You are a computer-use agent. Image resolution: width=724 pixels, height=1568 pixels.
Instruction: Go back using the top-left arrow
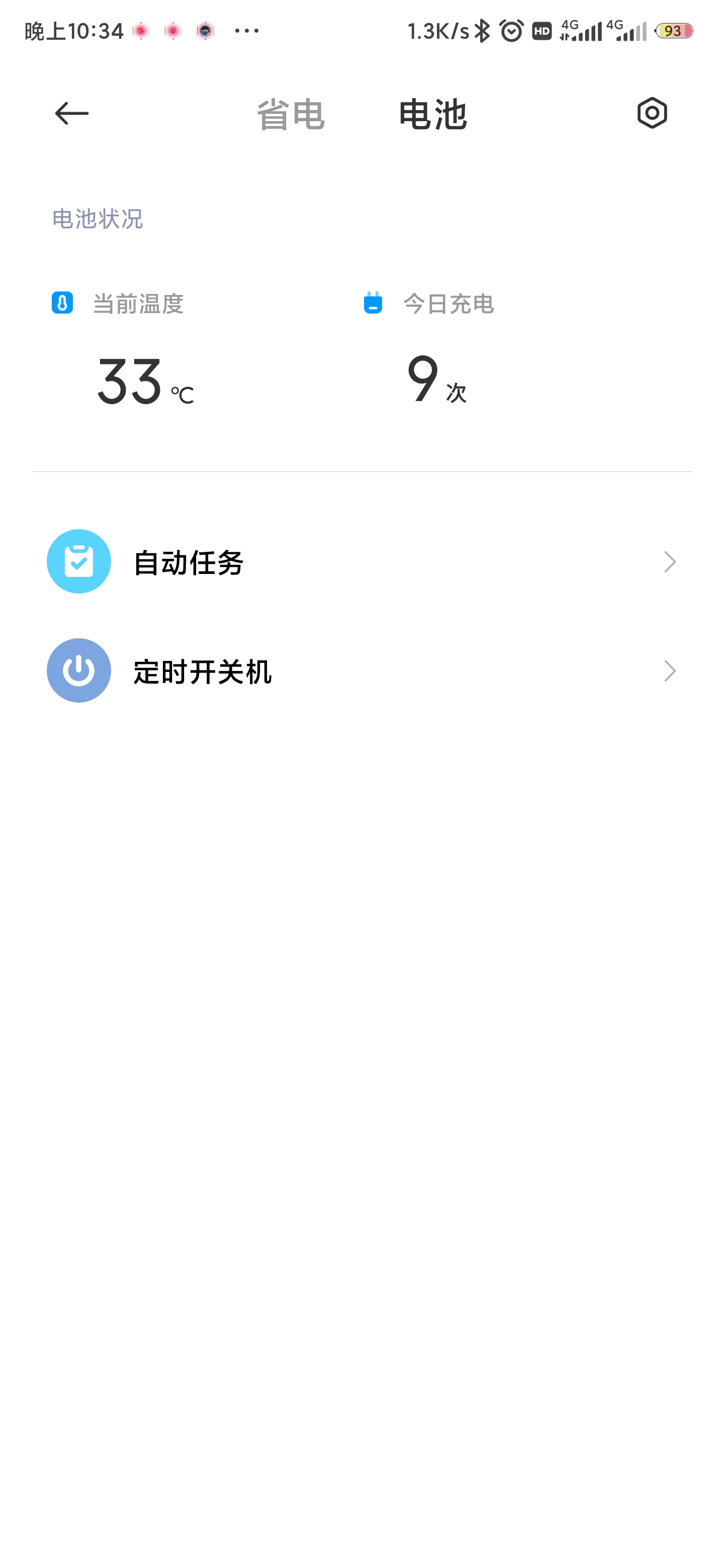tap(72, 114)
